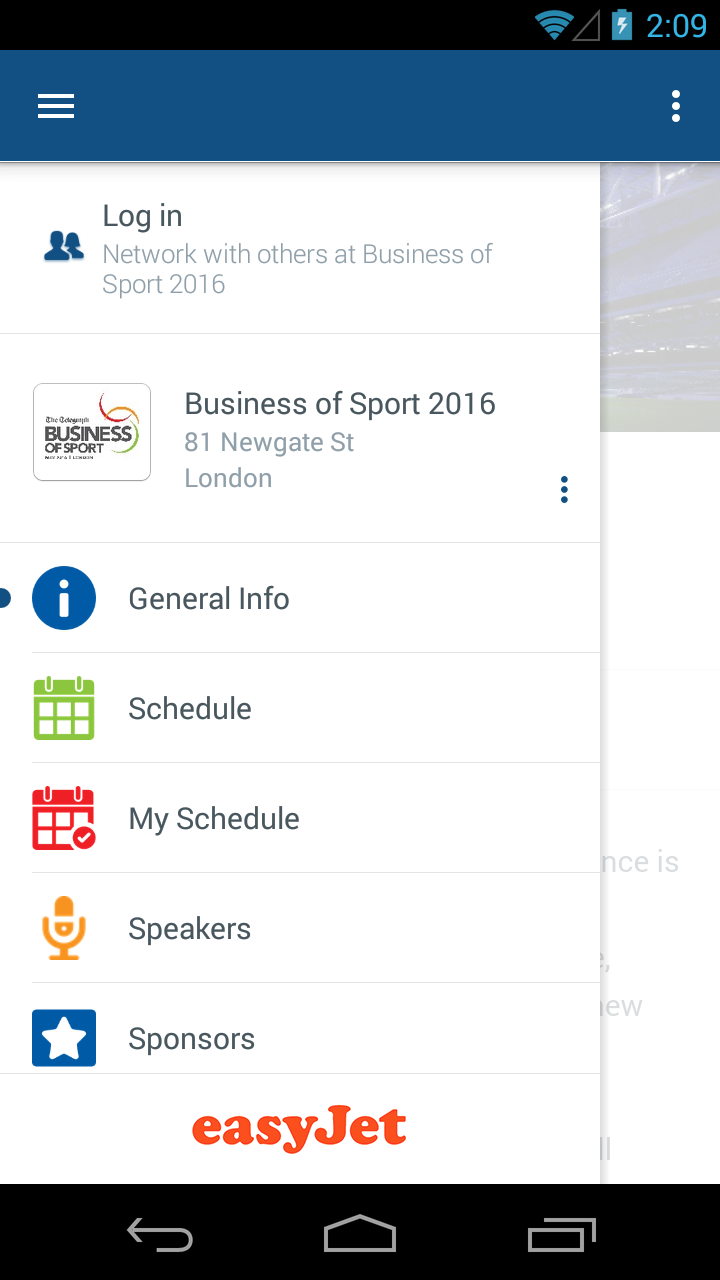View the Speakers list
Viewport: 720px width, 1280px height.
point(300,928)
